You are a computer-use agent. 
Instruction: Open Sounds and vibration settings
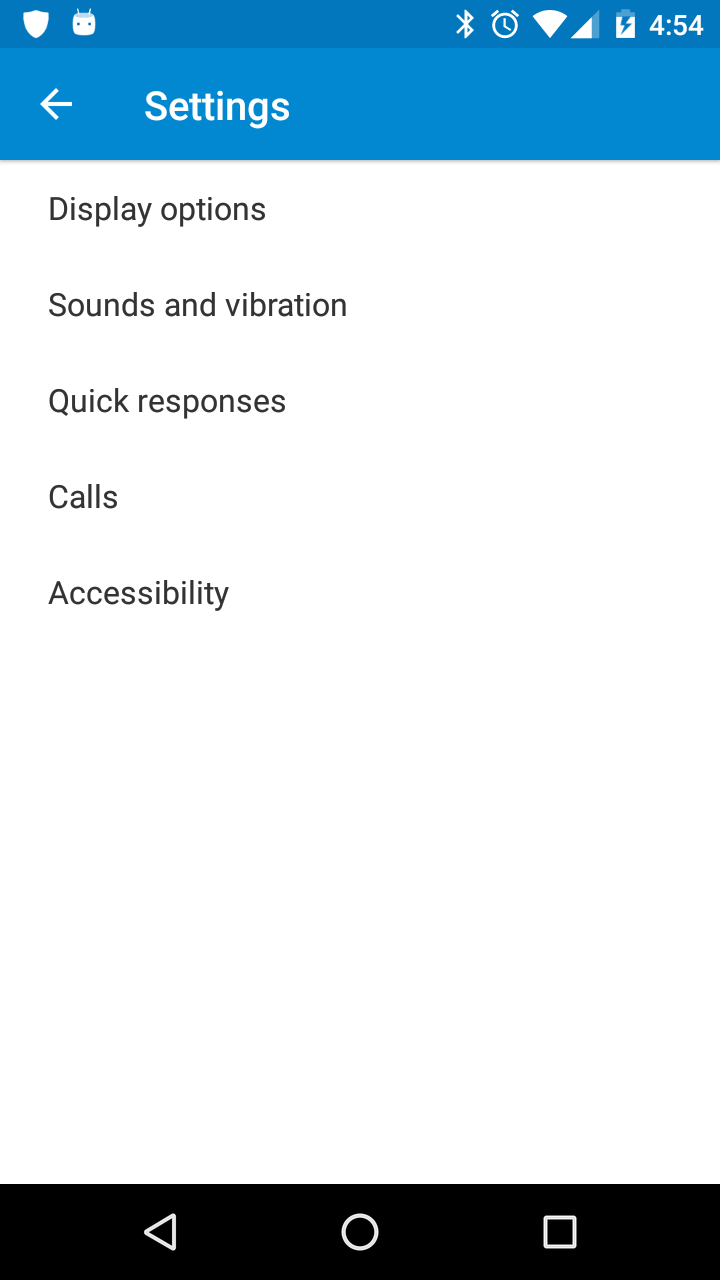click(197, 305)
